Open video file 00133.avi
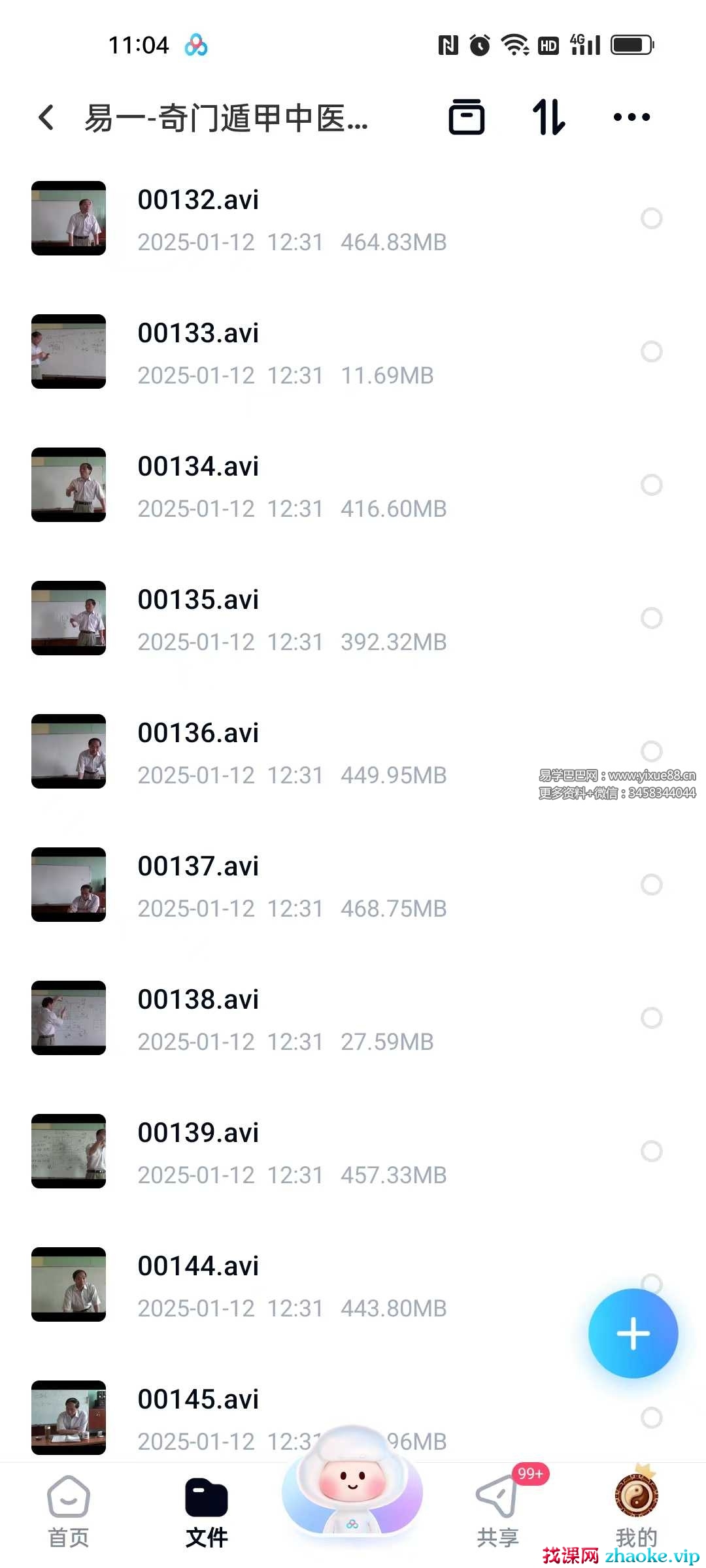 tap(198, 334)
